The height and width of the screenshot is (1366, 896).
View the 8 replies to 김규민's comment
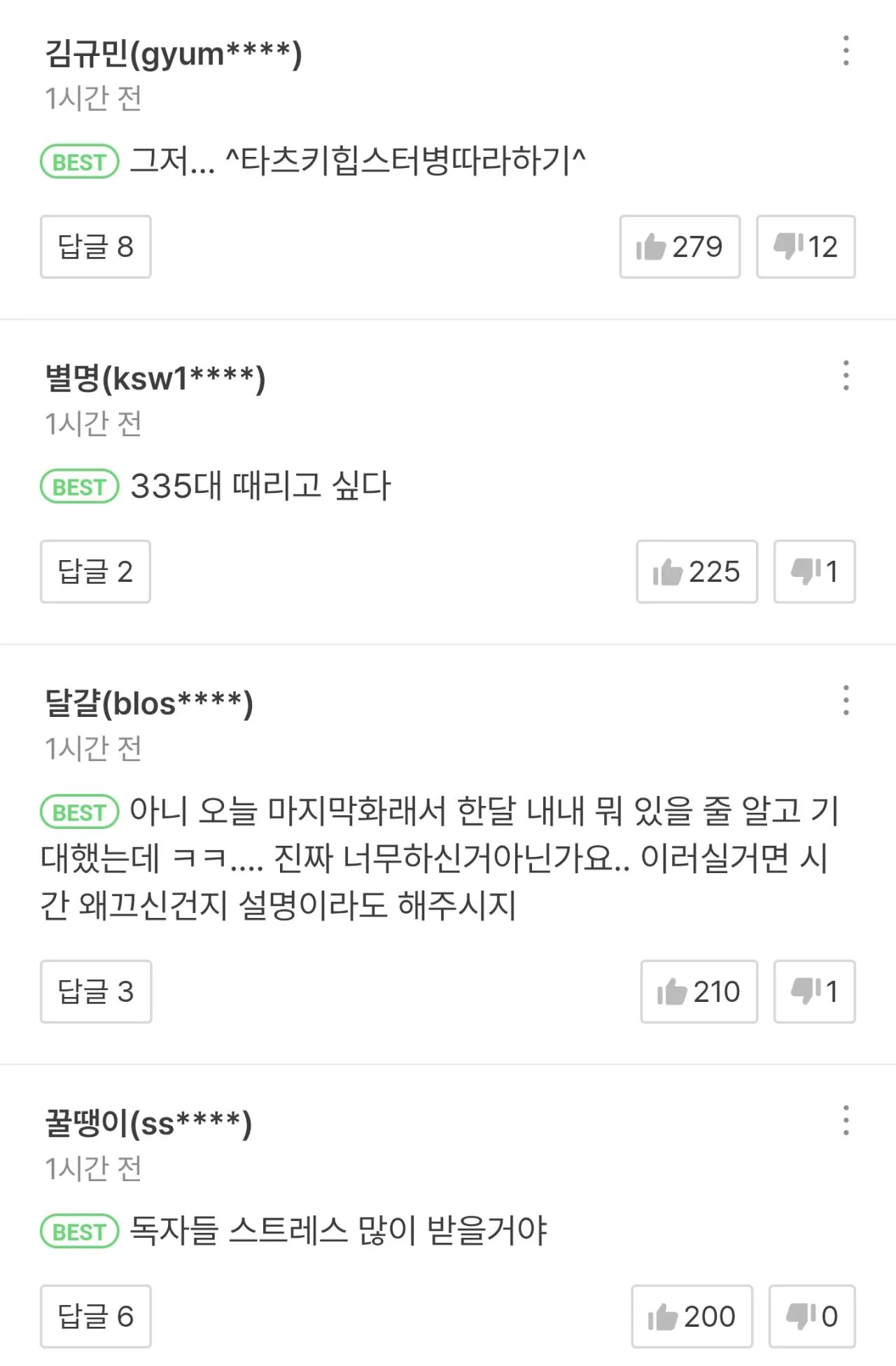click(96, 246)
